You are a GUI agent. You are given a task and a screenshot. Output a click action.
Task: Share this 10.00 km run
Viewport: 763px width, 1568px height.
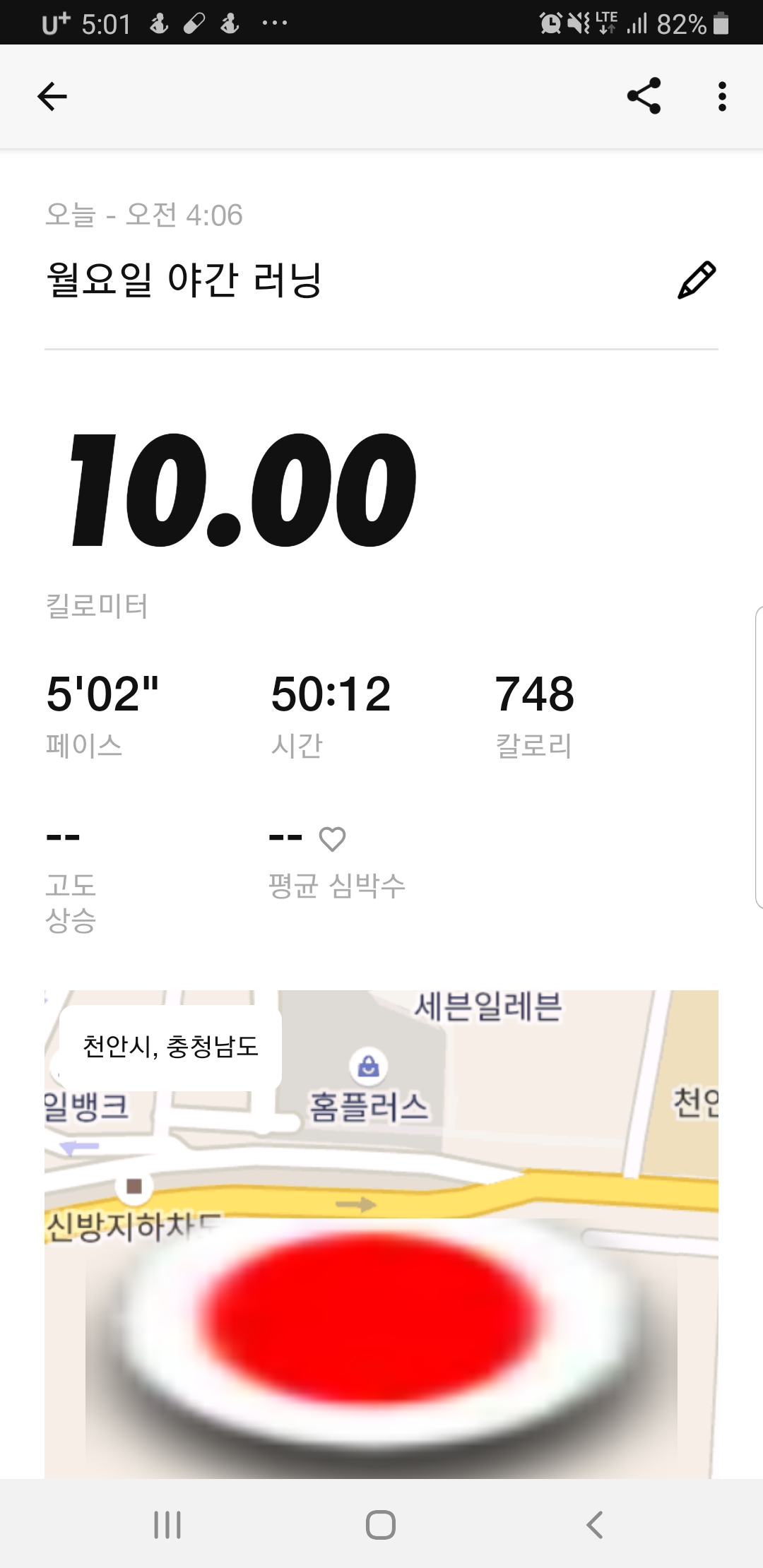click(644, 96)
